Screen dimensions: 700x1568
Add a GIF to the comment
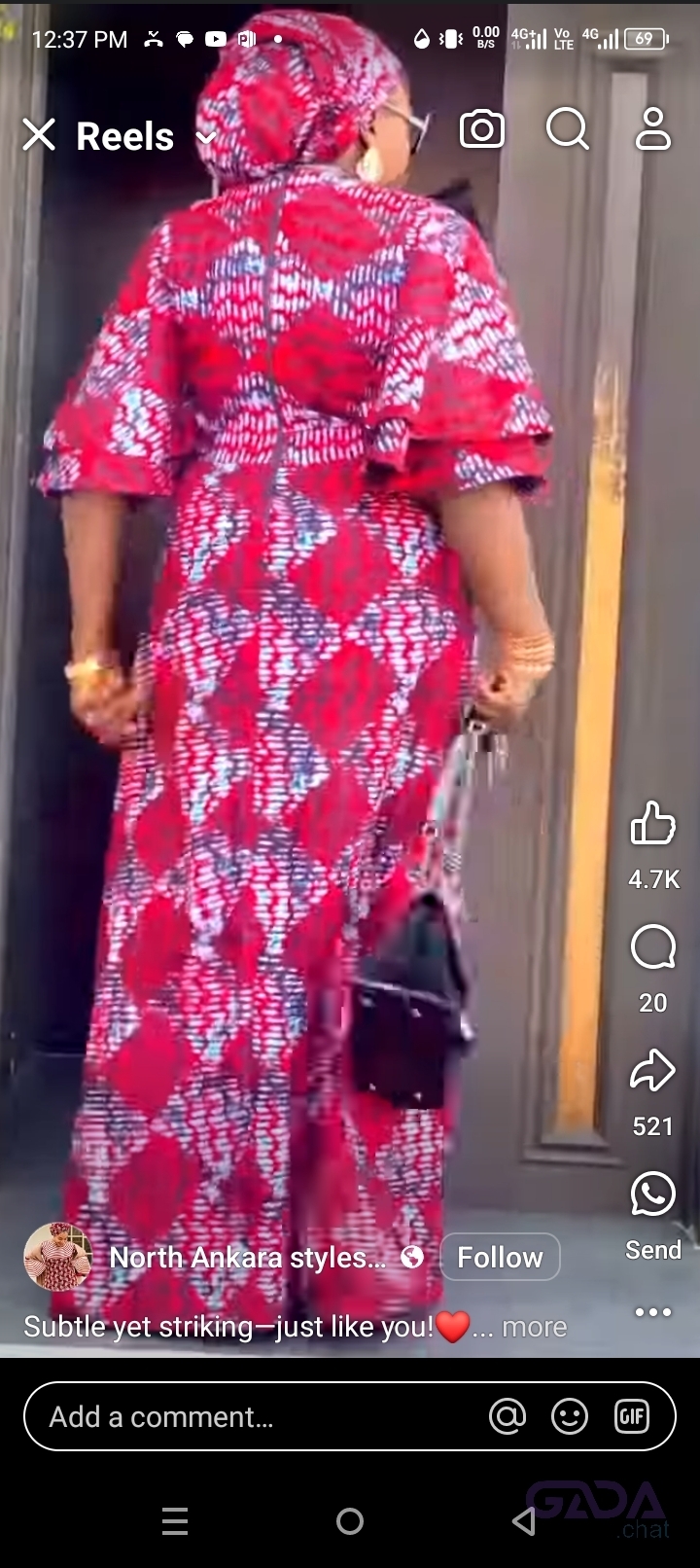(632, 1416)
